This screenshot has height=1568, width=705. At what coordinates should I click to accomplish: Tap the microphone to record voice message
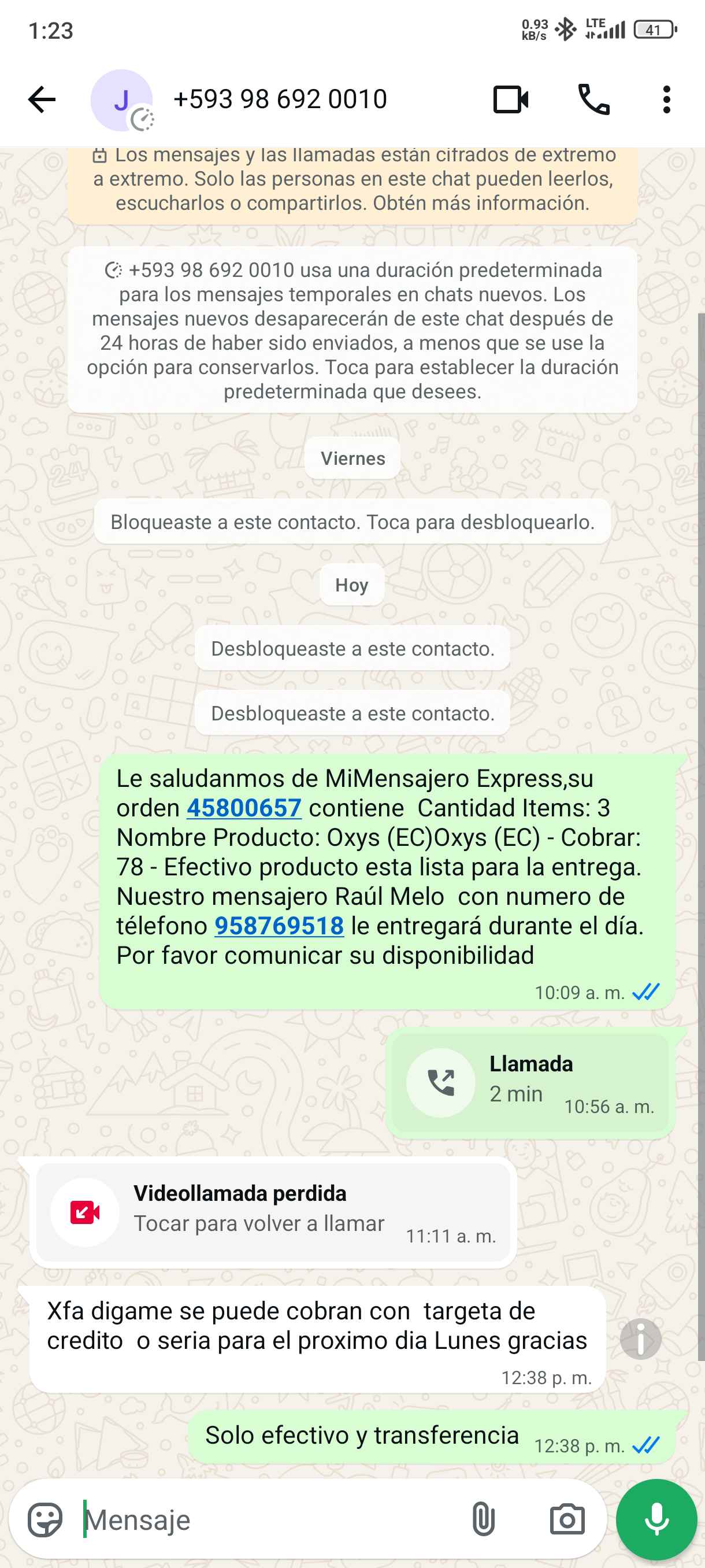pyautogui.click(x=656, y=1519)
